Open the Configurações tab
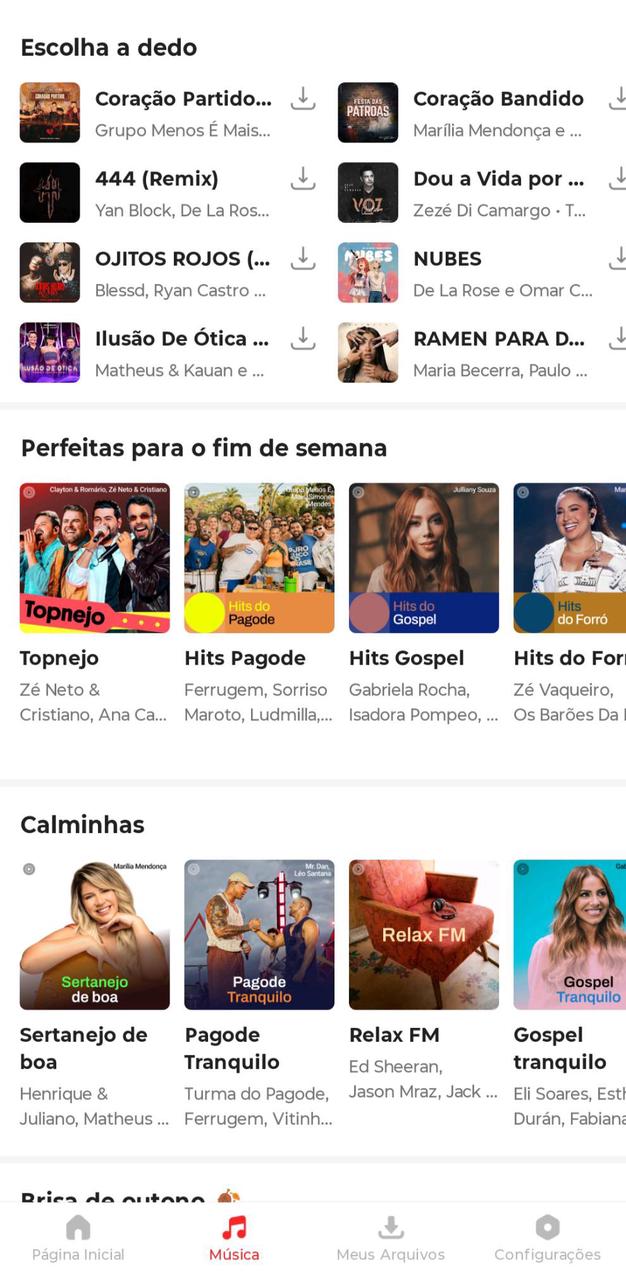626x1277 pixels. pyautogui.click(x=547, y=1238)
